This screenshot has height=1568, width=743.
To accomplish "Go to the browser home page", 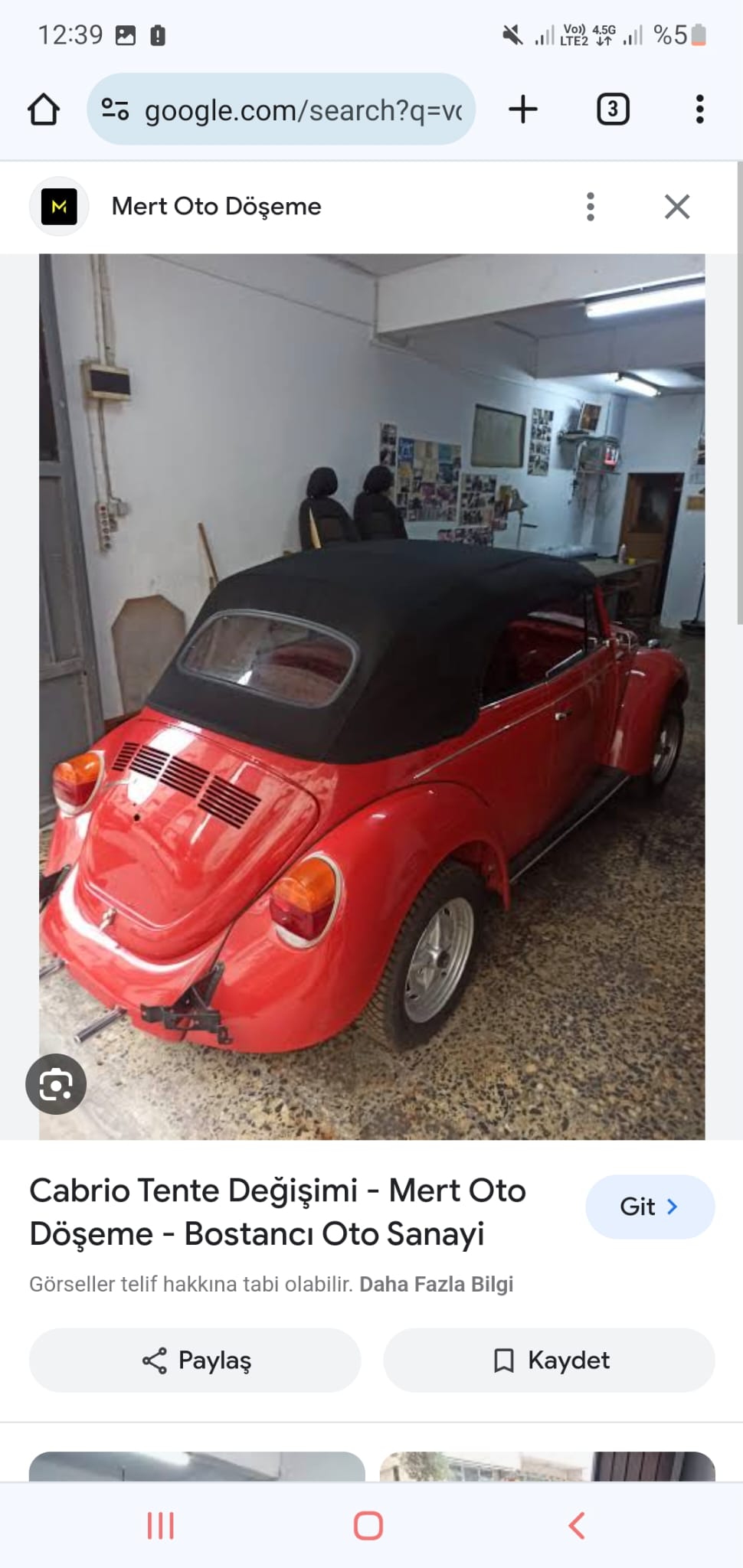I will (x=44, y=109).
